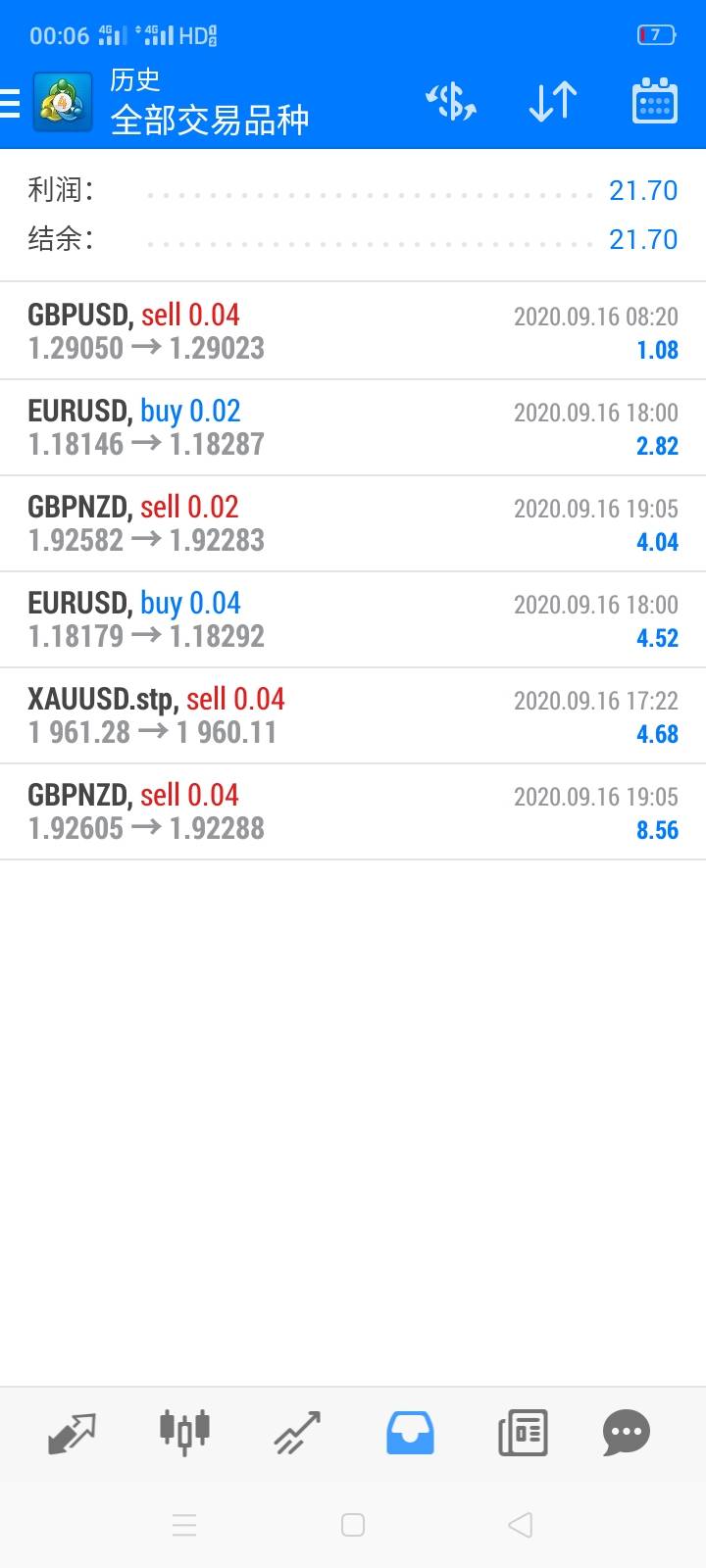The height and width of the screenshot is (1568, 706).
Task: Open EURUSD buy 0.02 trade details
Action: point(353,427)
